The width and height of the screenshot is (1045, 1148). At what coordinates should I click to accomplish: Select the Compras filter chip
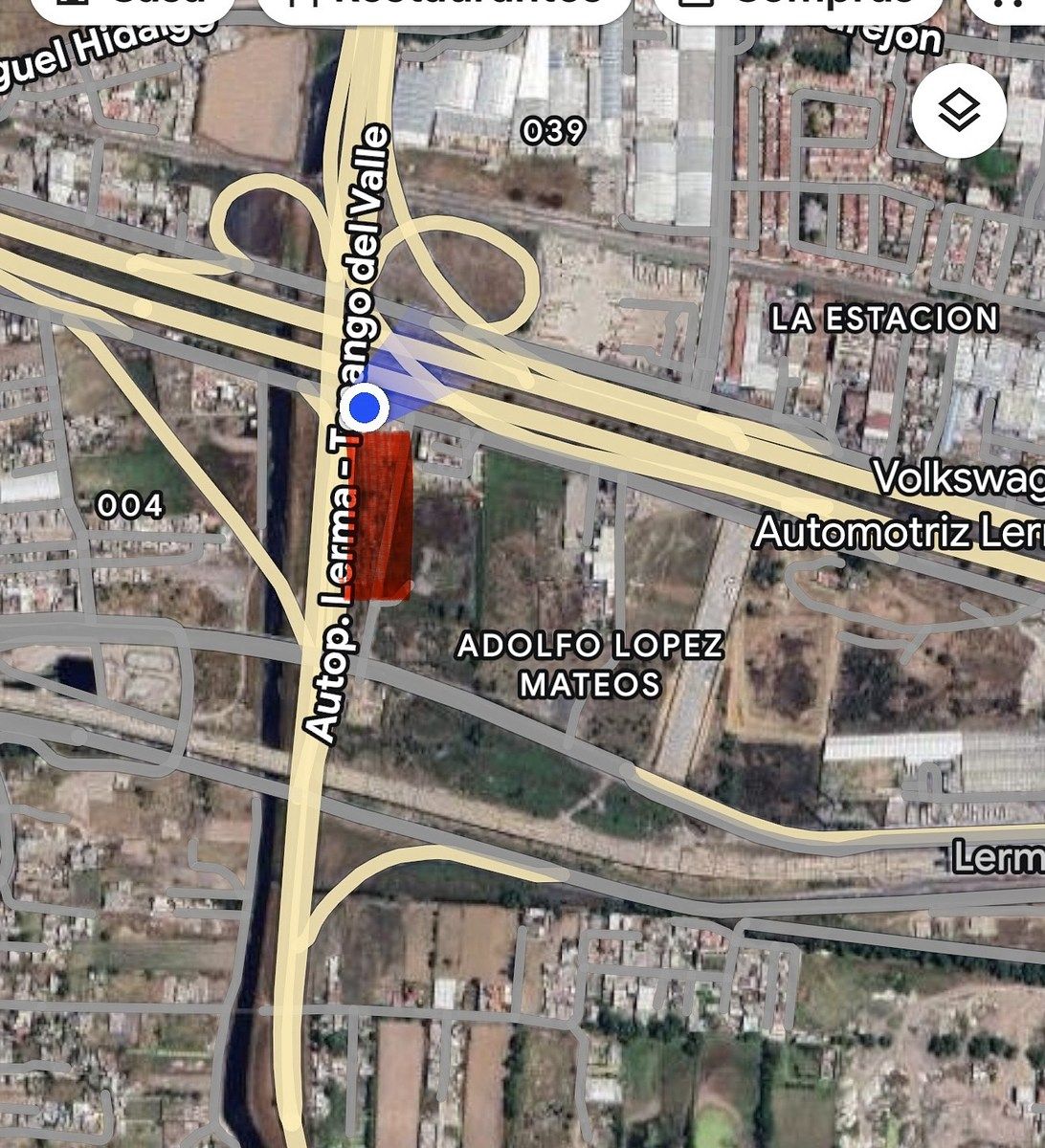point(798,8)
